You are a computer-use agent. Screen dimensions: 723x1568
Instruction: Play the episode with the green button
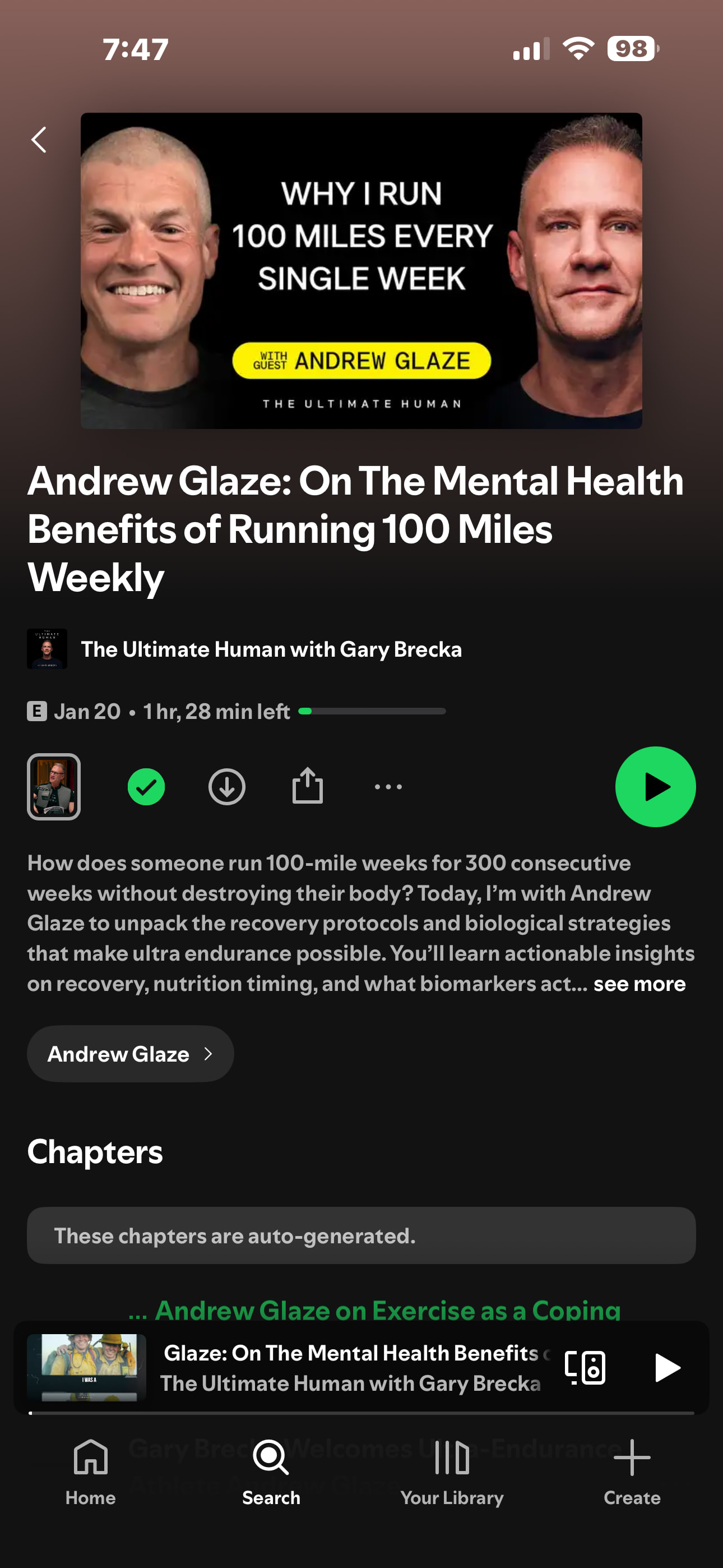[x=655, y=786]
